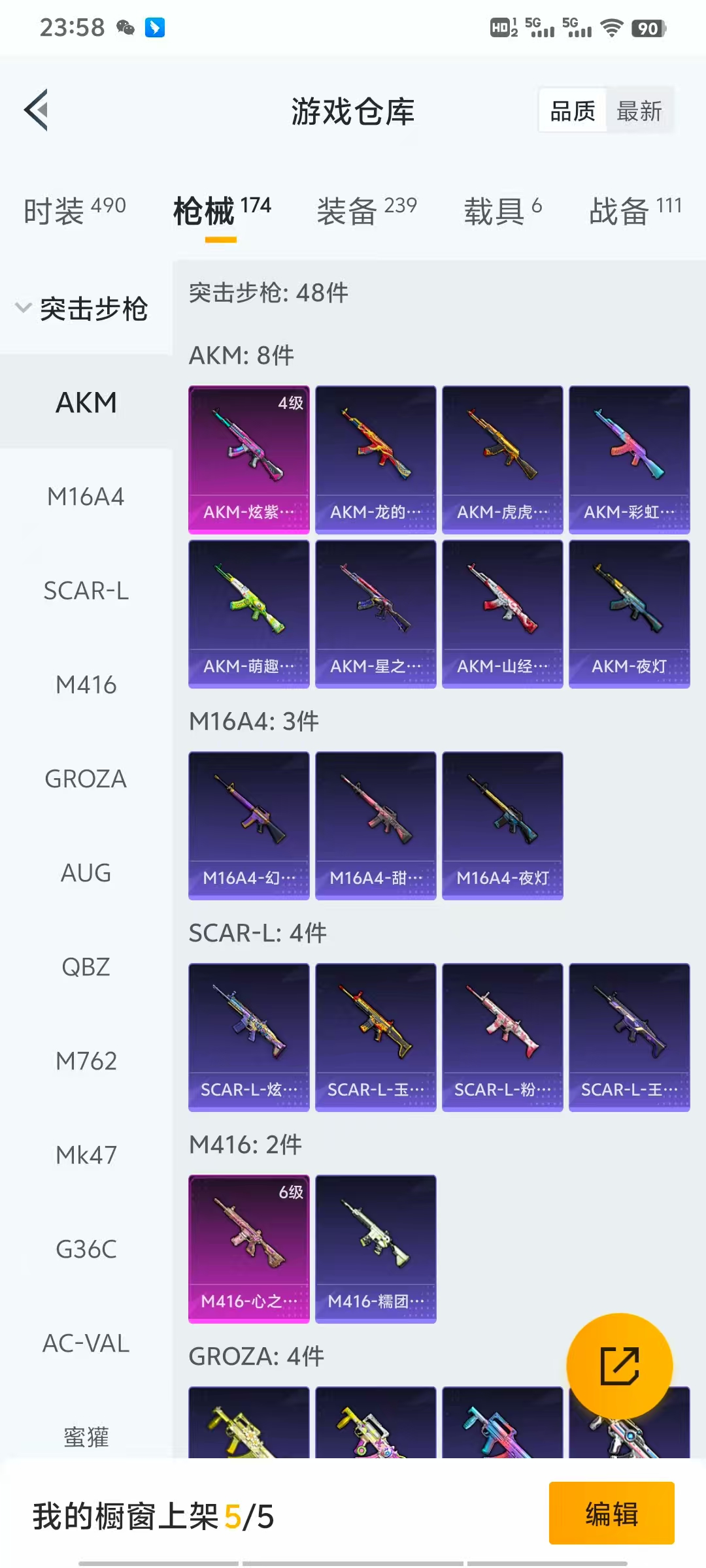The width and height of the screenshot is (706, 1568).
Task: Switch to the 战备 tab
Action: 635,210
